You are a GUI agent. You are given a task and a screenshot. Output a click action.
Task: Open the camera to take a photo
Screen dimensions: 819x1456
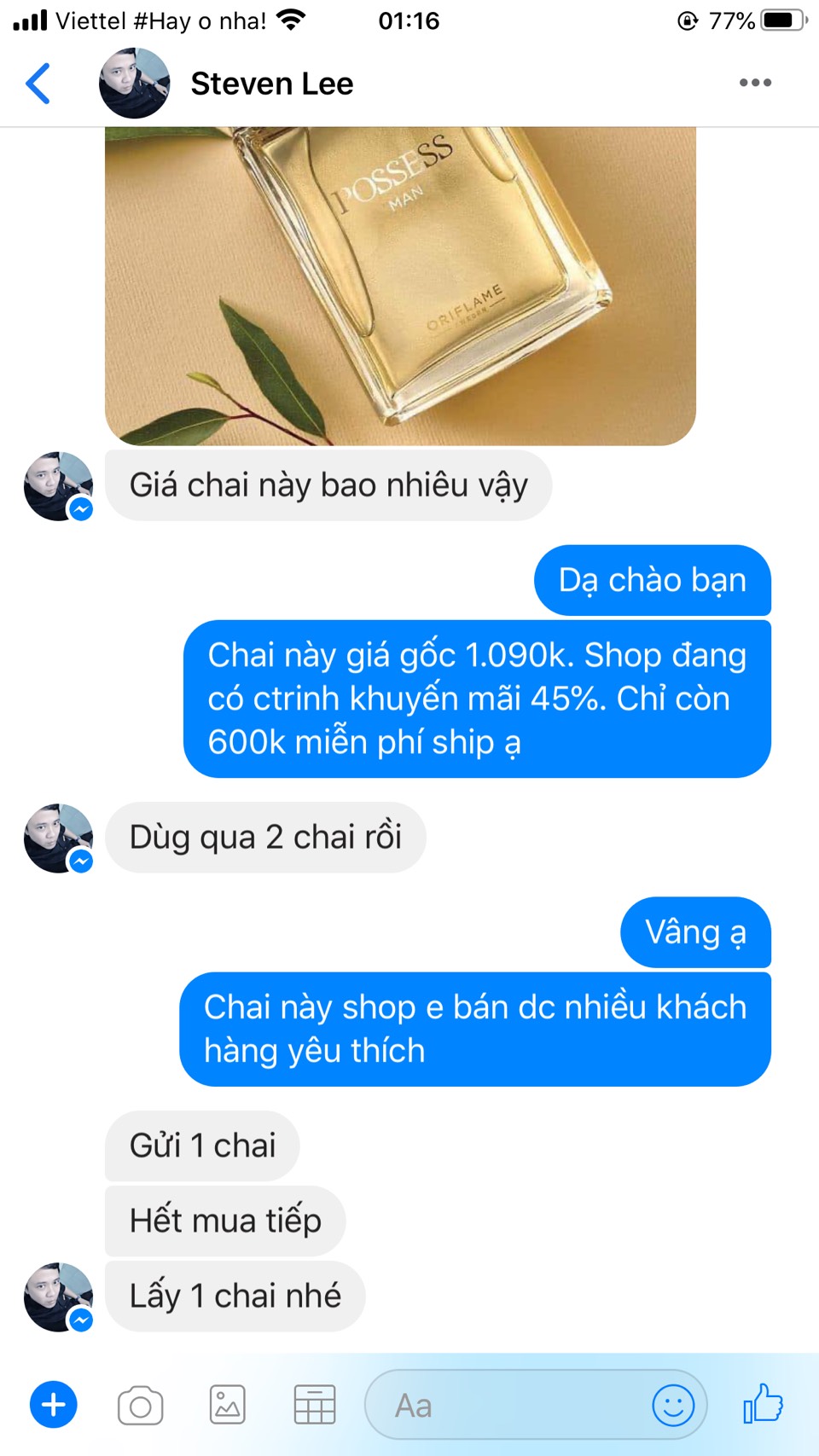(x=141, y=1406)
